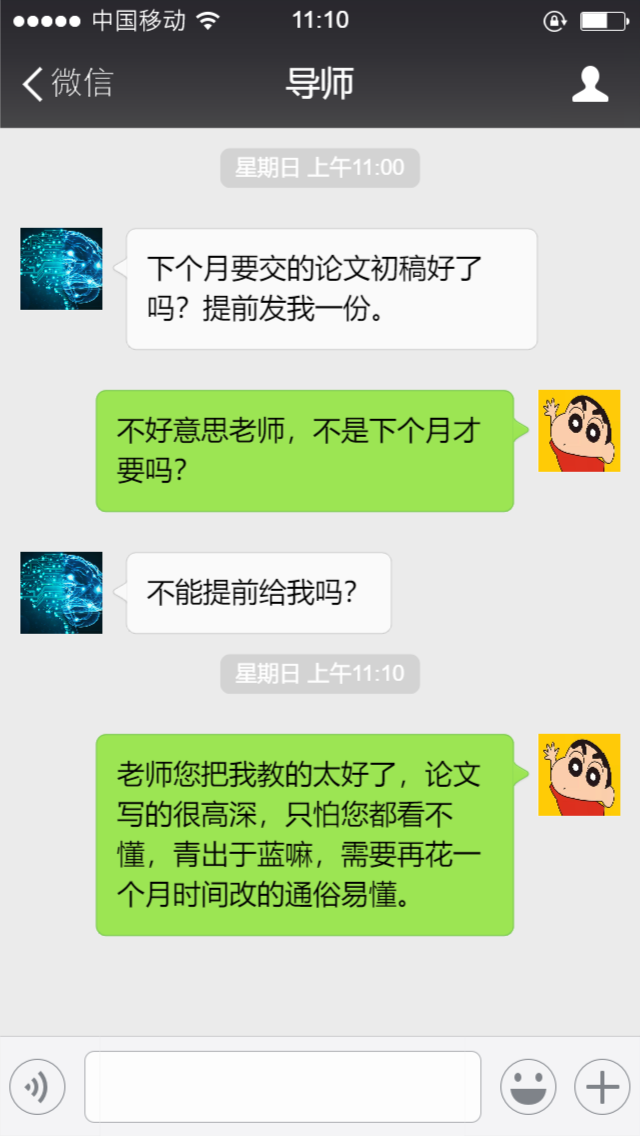Open the plus attachment menu

[601, 1086]
